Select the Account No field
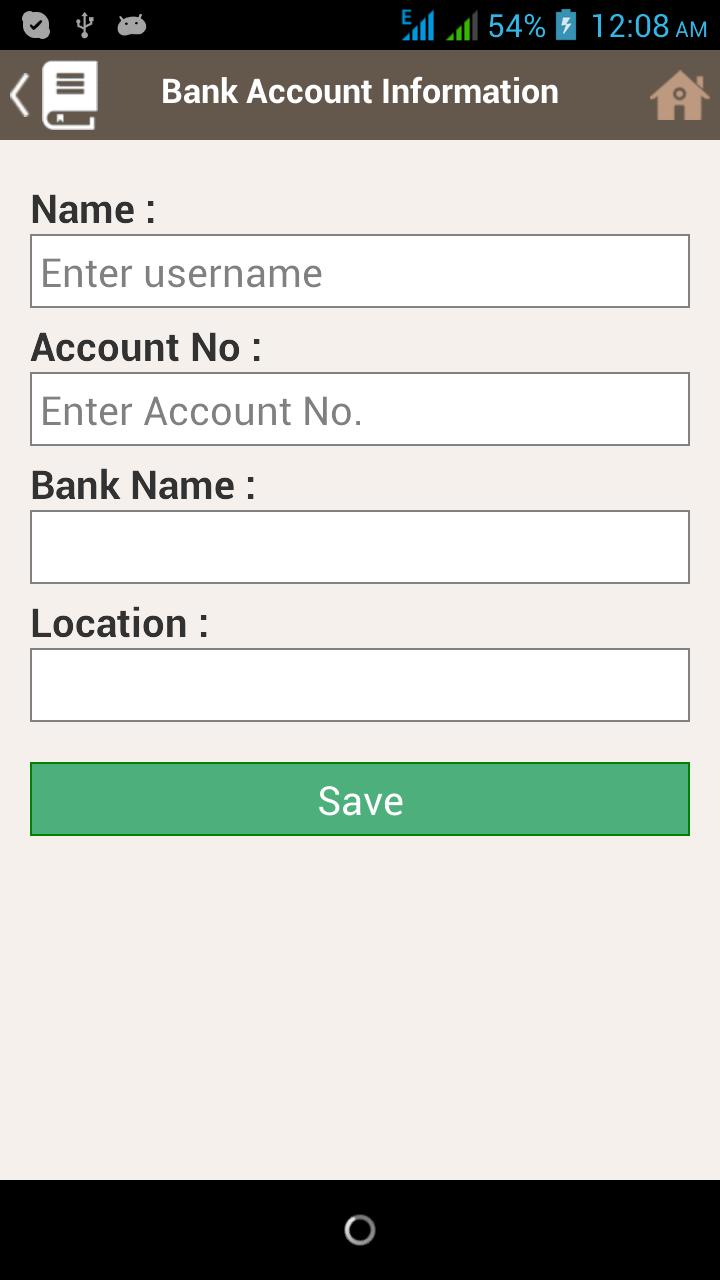This screenshot has height=1280, width=720. tap(360, 409)
